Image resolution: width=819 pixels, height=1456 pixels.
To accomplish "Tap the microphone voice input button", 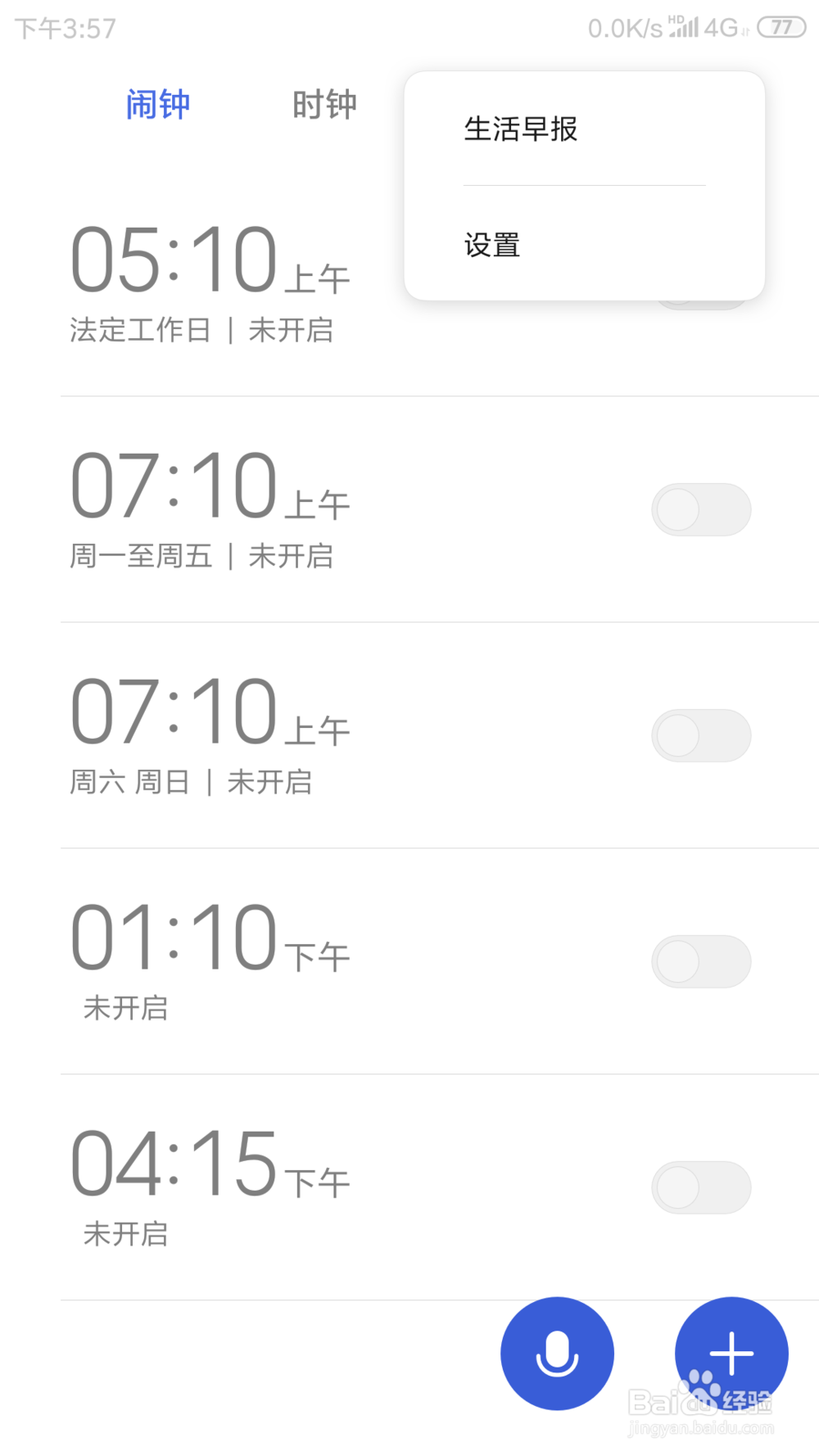I will [557, 1353].
